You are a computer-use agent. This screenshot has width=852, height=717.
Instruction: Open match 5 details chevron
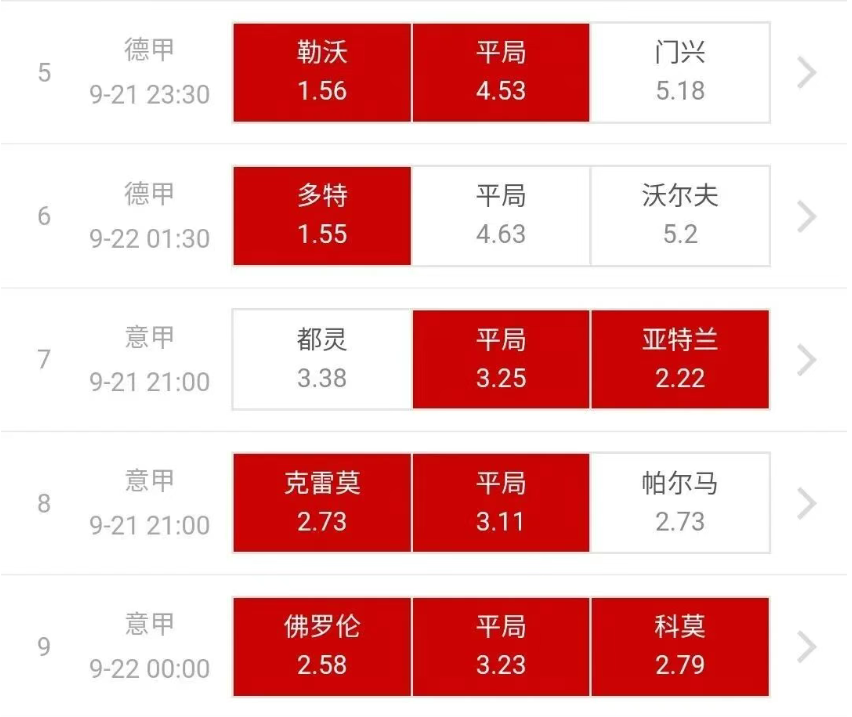(807, 73)
